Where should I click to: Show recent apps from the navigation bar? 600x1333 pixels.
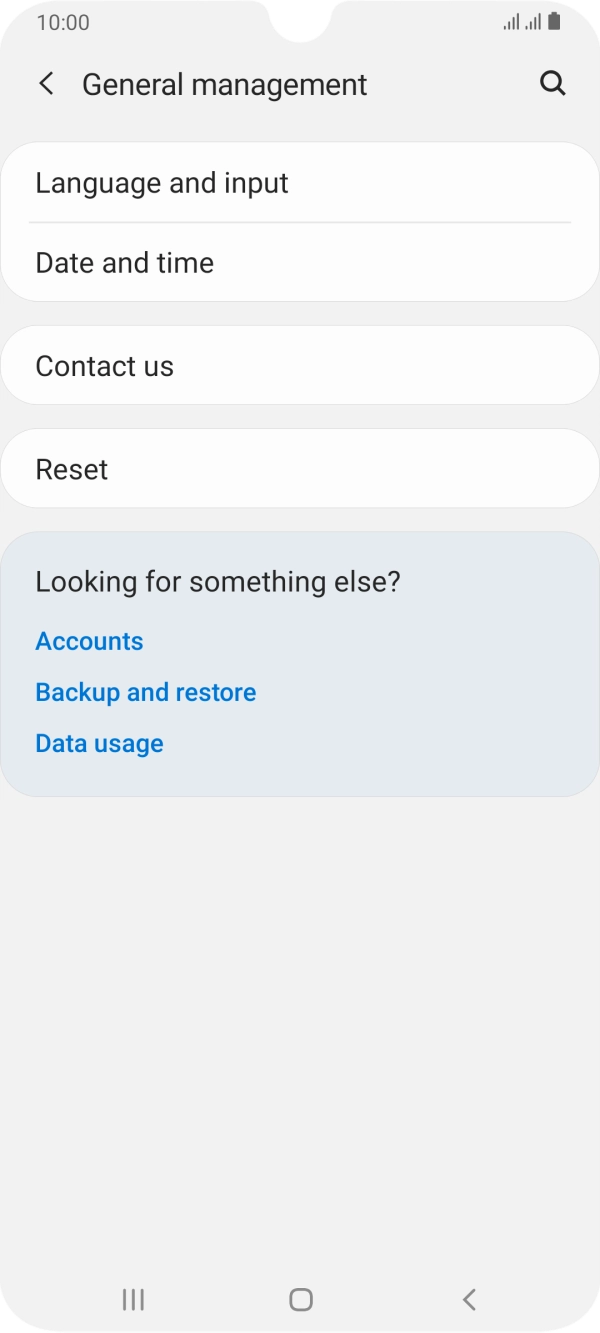[x=133, y=1299]
